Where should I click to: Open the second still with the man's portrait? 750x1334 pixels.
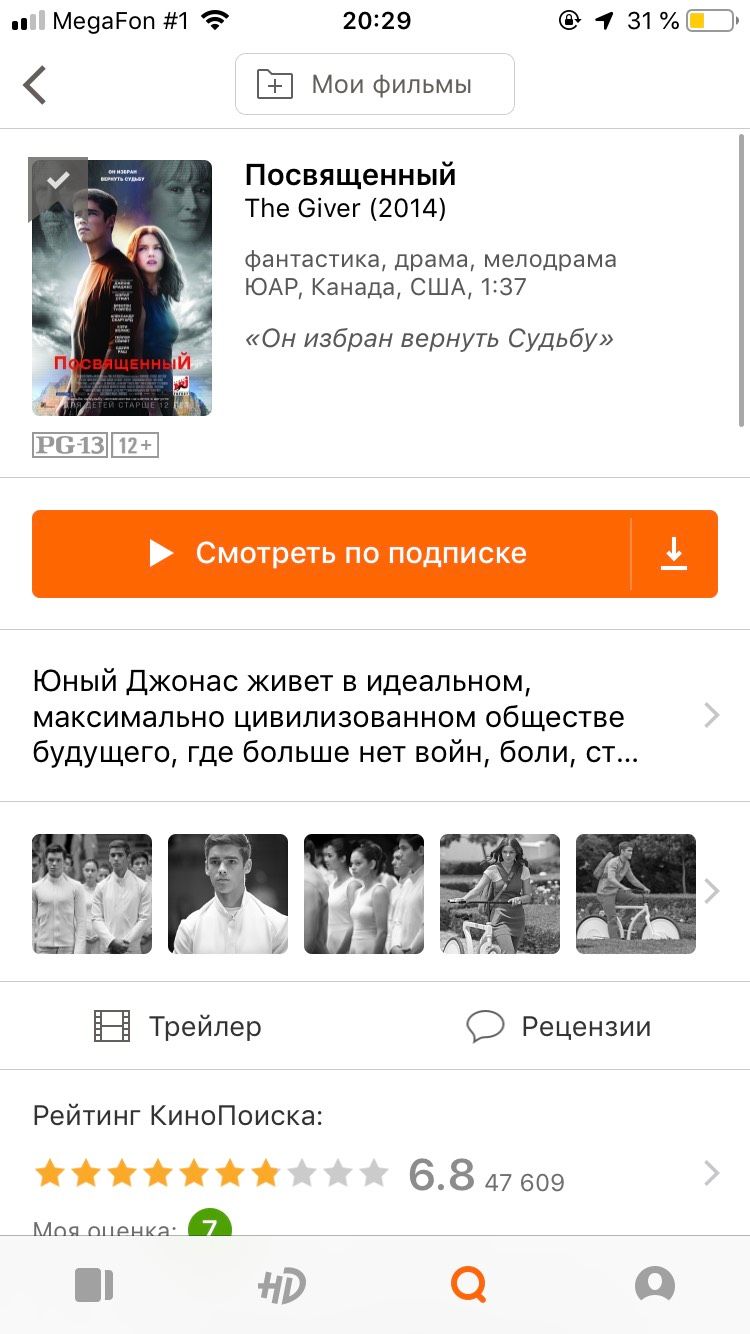[x=228, y=894]
